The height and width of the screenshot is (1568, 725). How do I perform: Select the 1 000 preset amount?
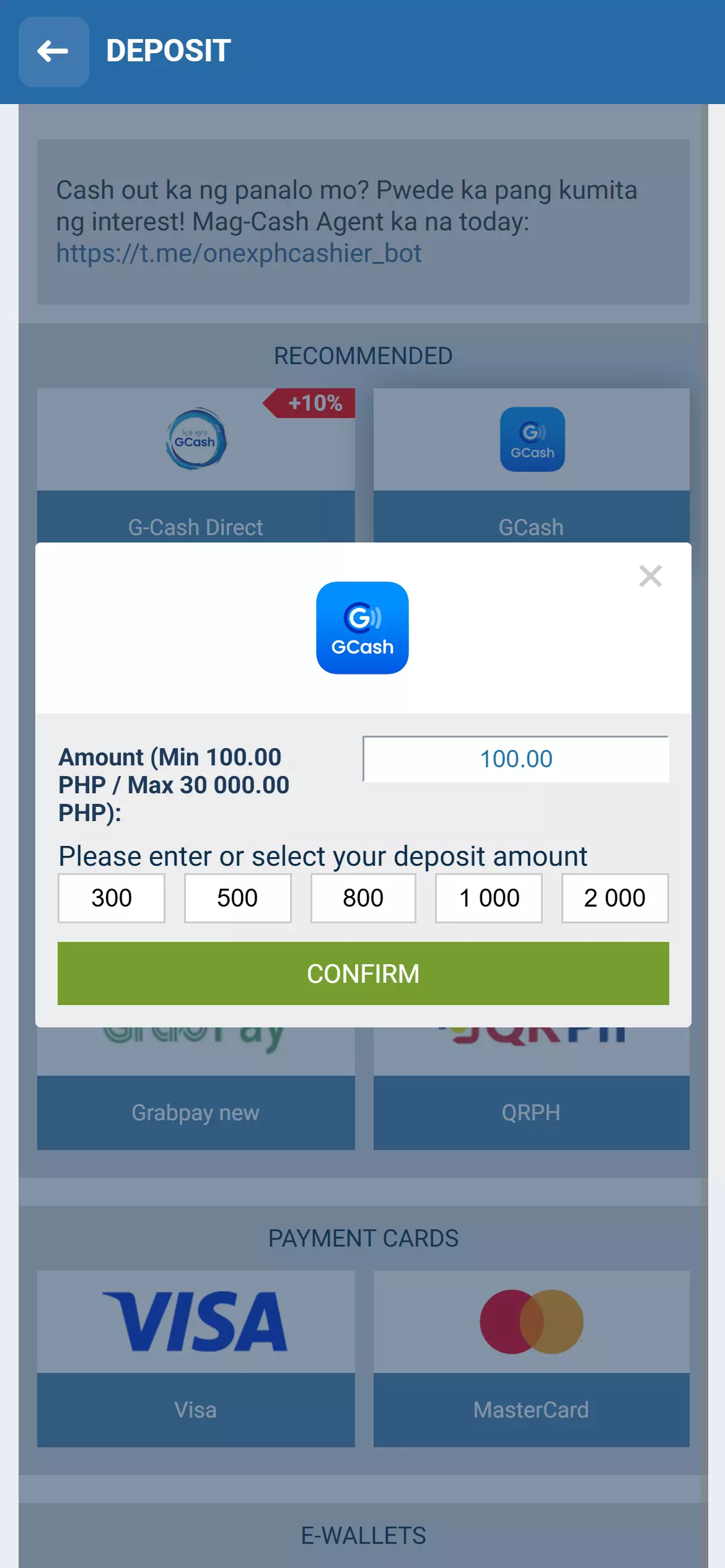pyautogui.click(x=489, y=898)
